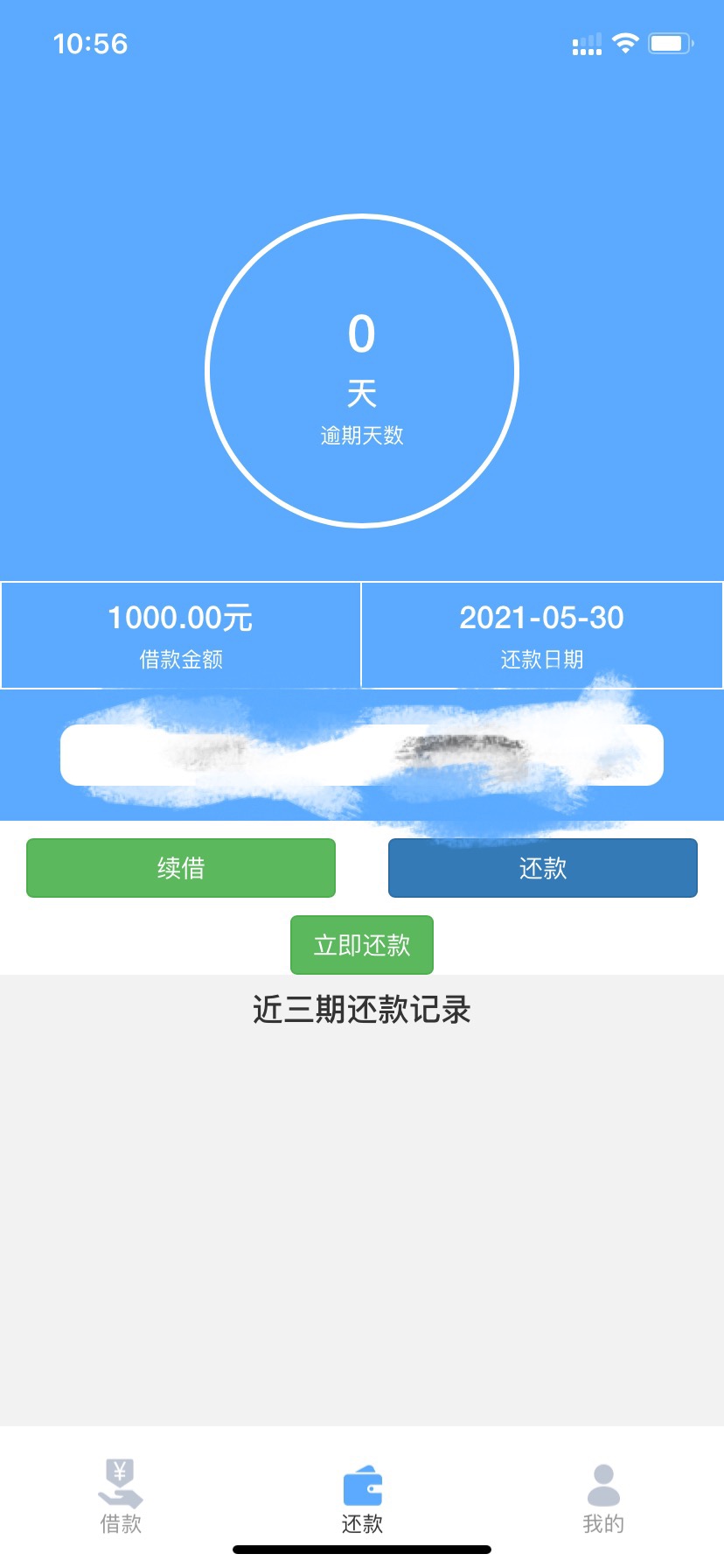
Task: Tap the green 续借 button
Action: pyautogui.click(x=181, y=868)
